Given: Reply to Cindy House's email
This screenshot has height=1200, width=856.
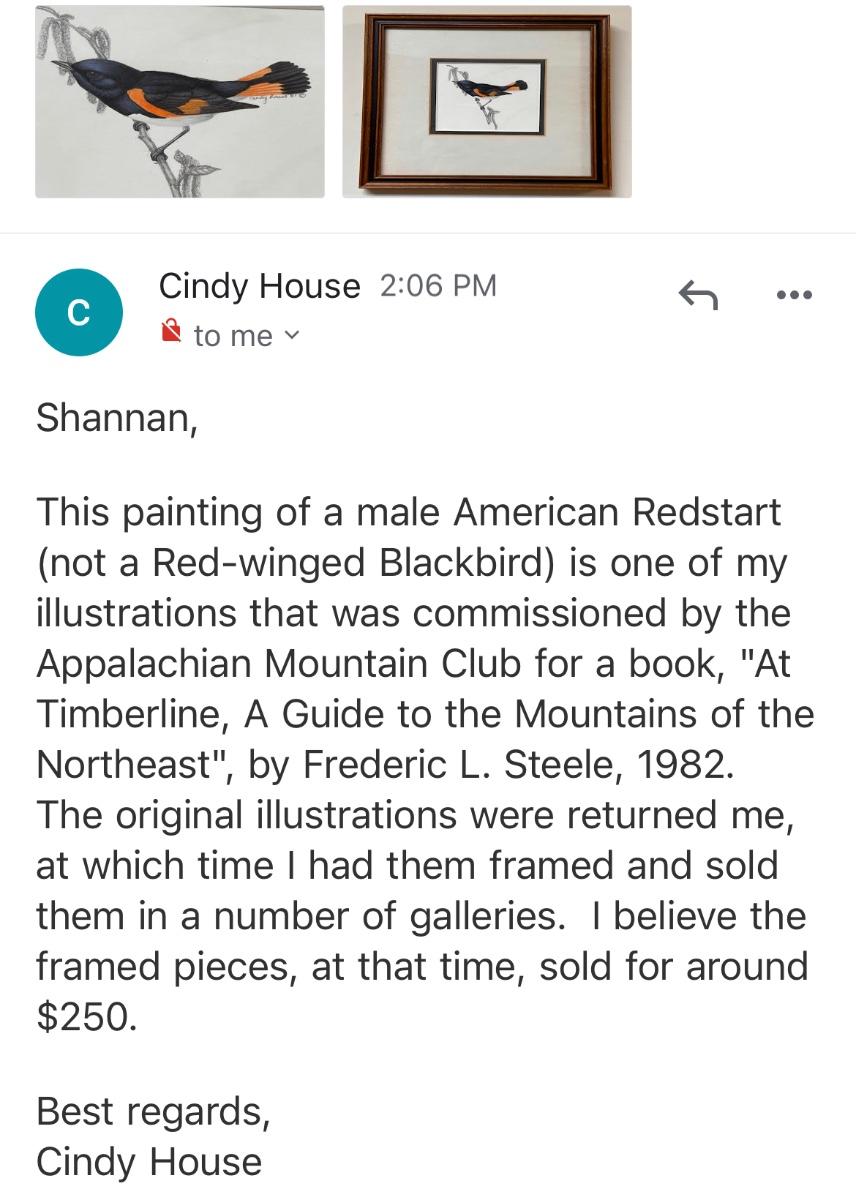Looking at the screenshot, I should (x=698, y=294).
